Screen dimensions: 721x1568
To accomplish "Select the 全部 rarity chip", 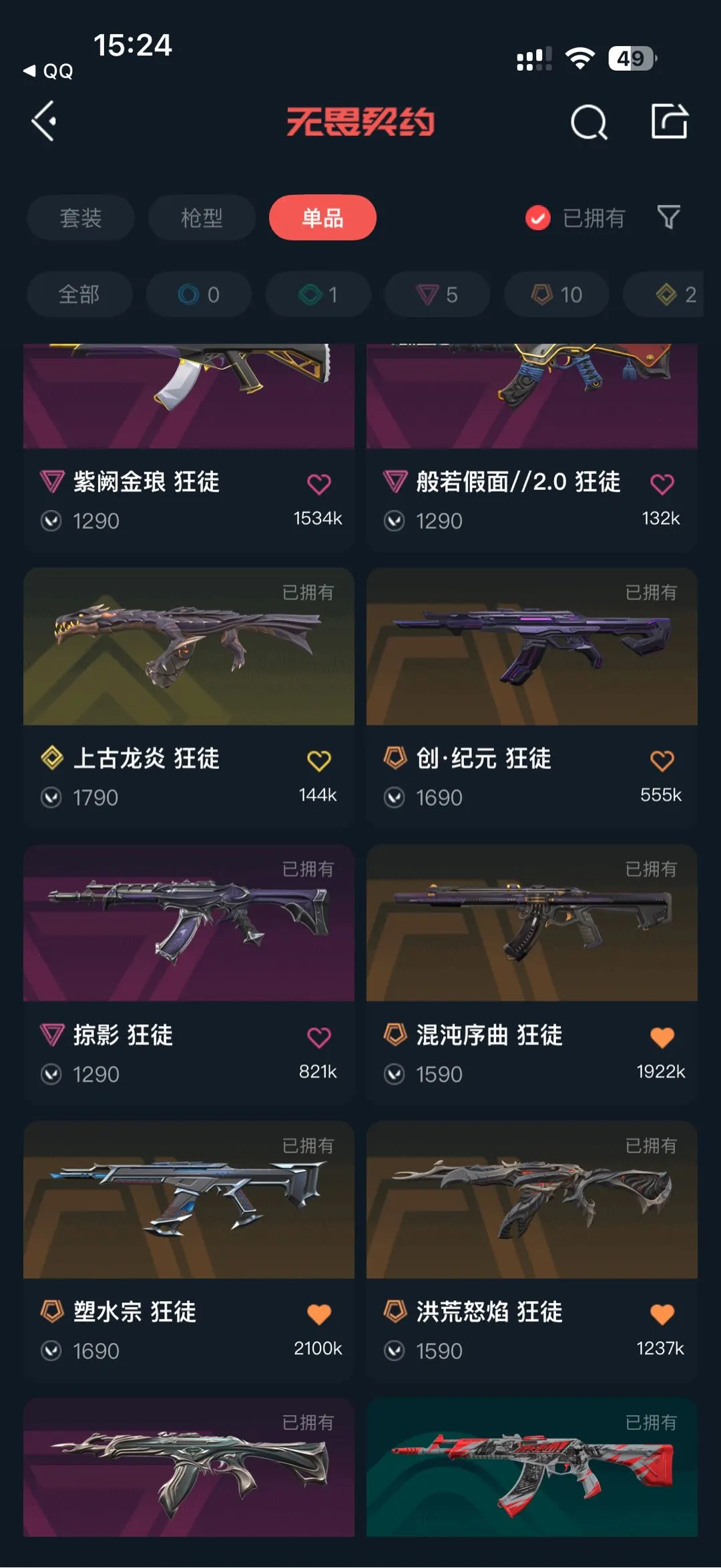I will 79,294.
